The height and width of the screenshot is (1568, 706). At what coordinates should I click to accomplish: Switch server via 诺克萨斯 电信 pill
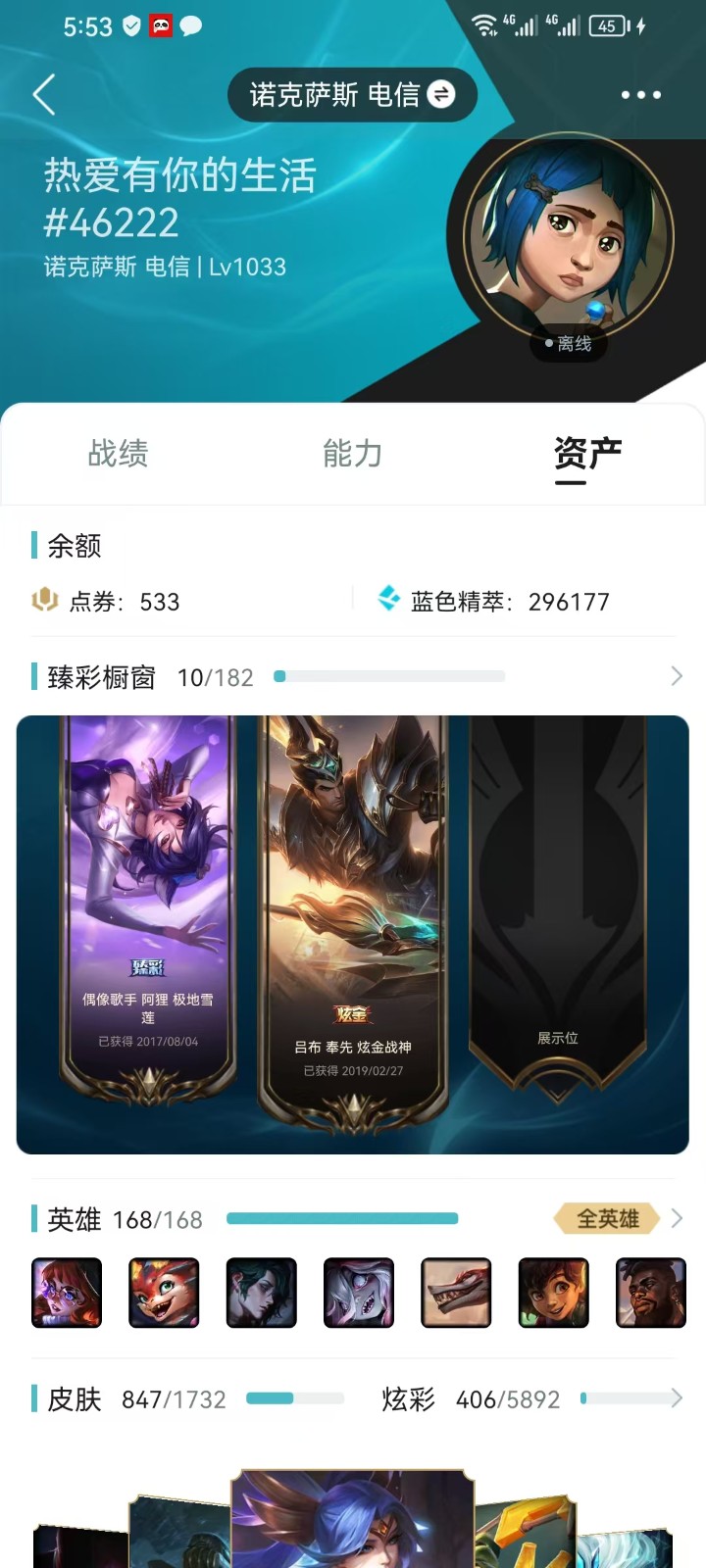coord(353,95)
